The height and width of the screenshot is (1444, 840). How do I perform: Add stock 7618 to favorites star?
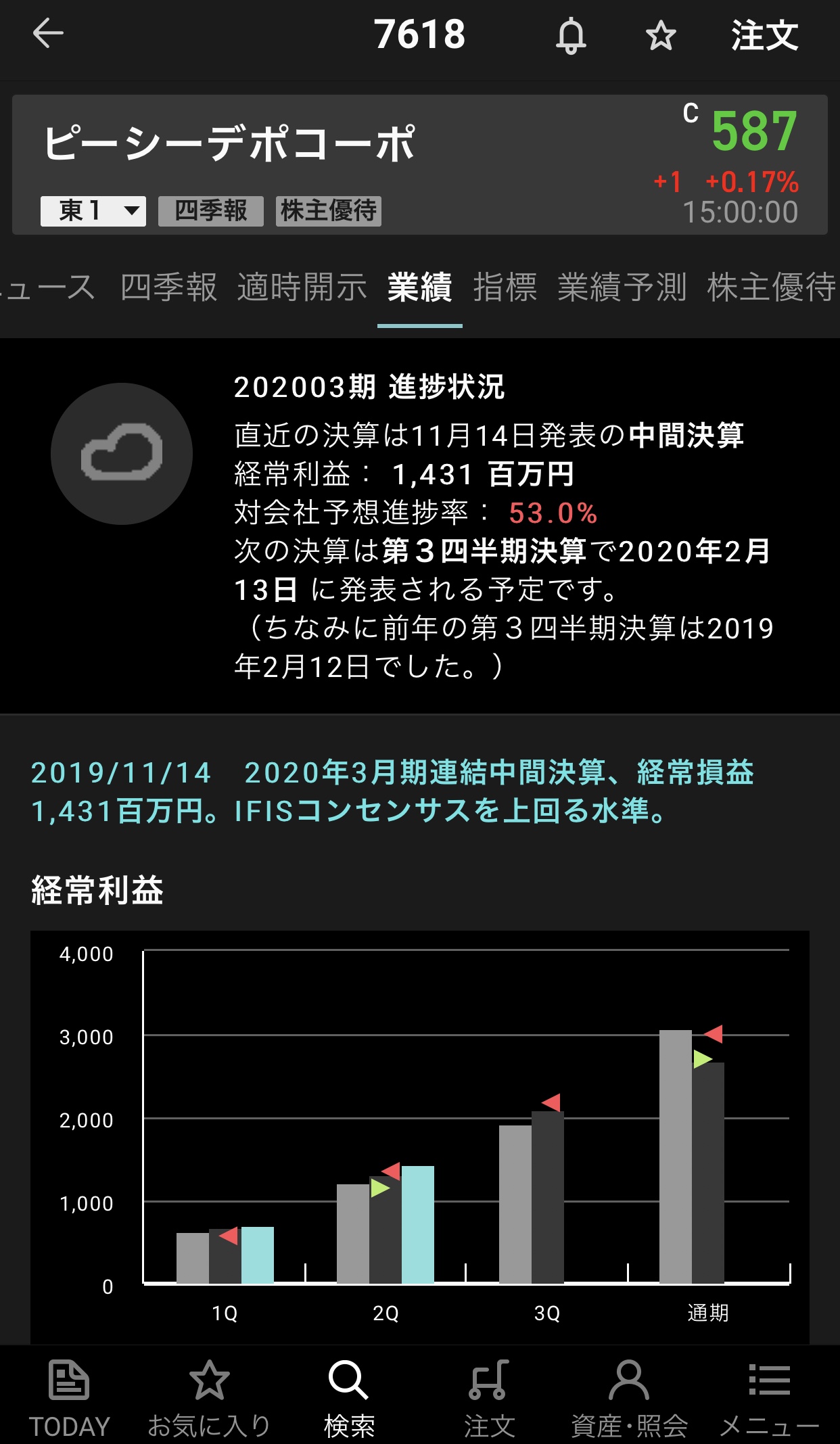click(x=660, y=35)
